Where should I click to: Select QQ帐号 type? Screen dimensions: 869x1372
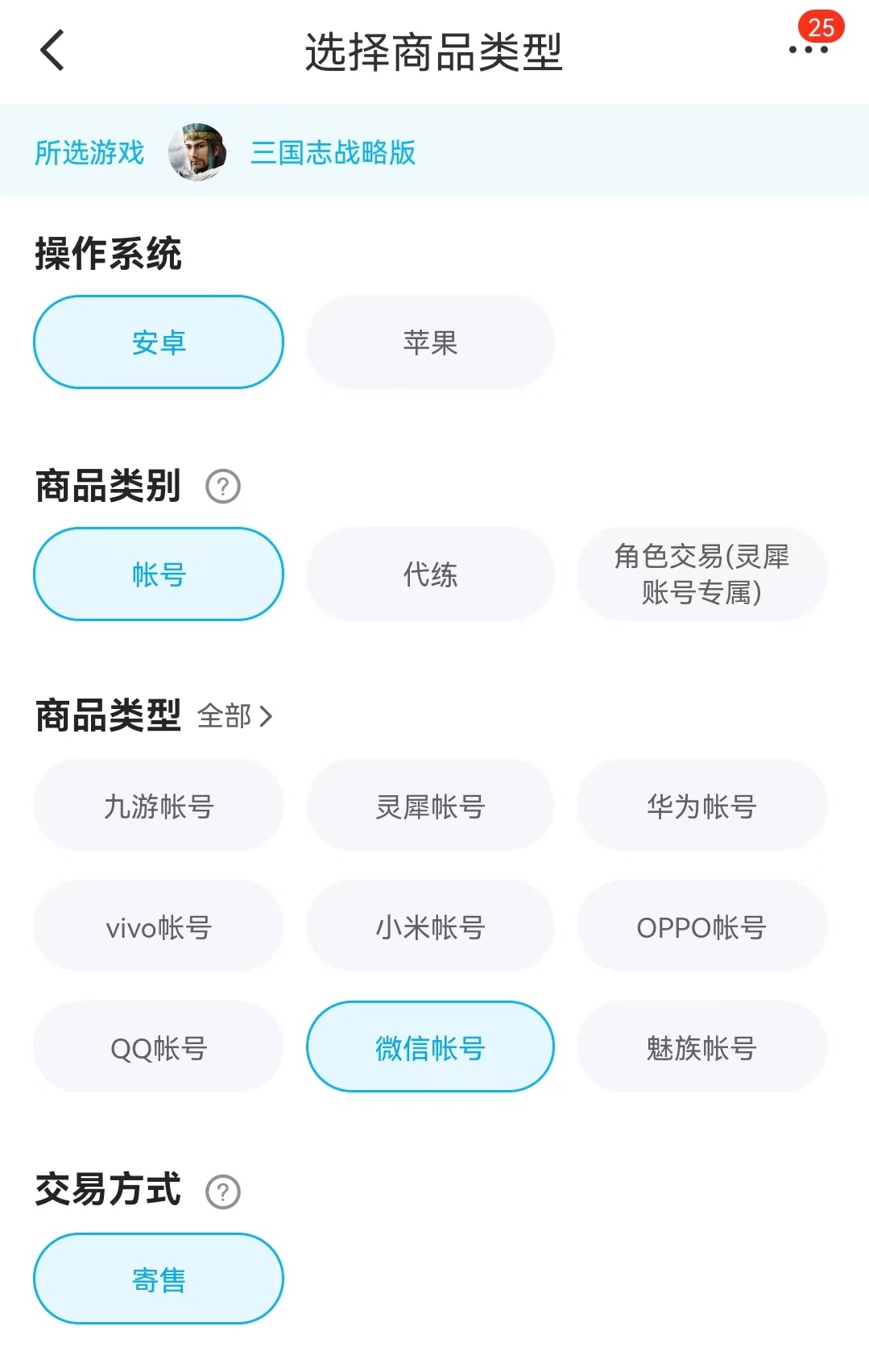click(159, 1047)
